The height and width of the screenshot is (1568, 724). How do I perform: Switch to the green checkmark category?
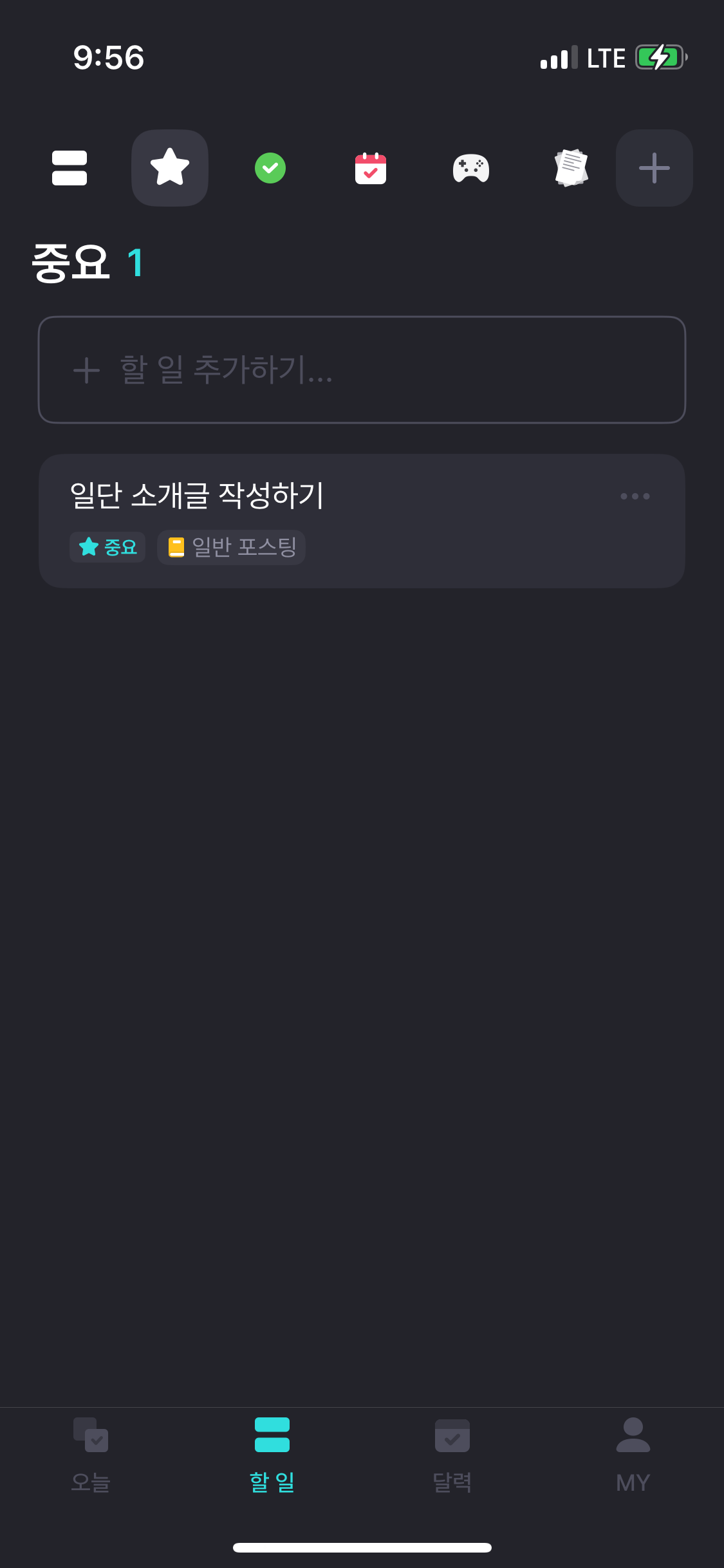(270, 168)
